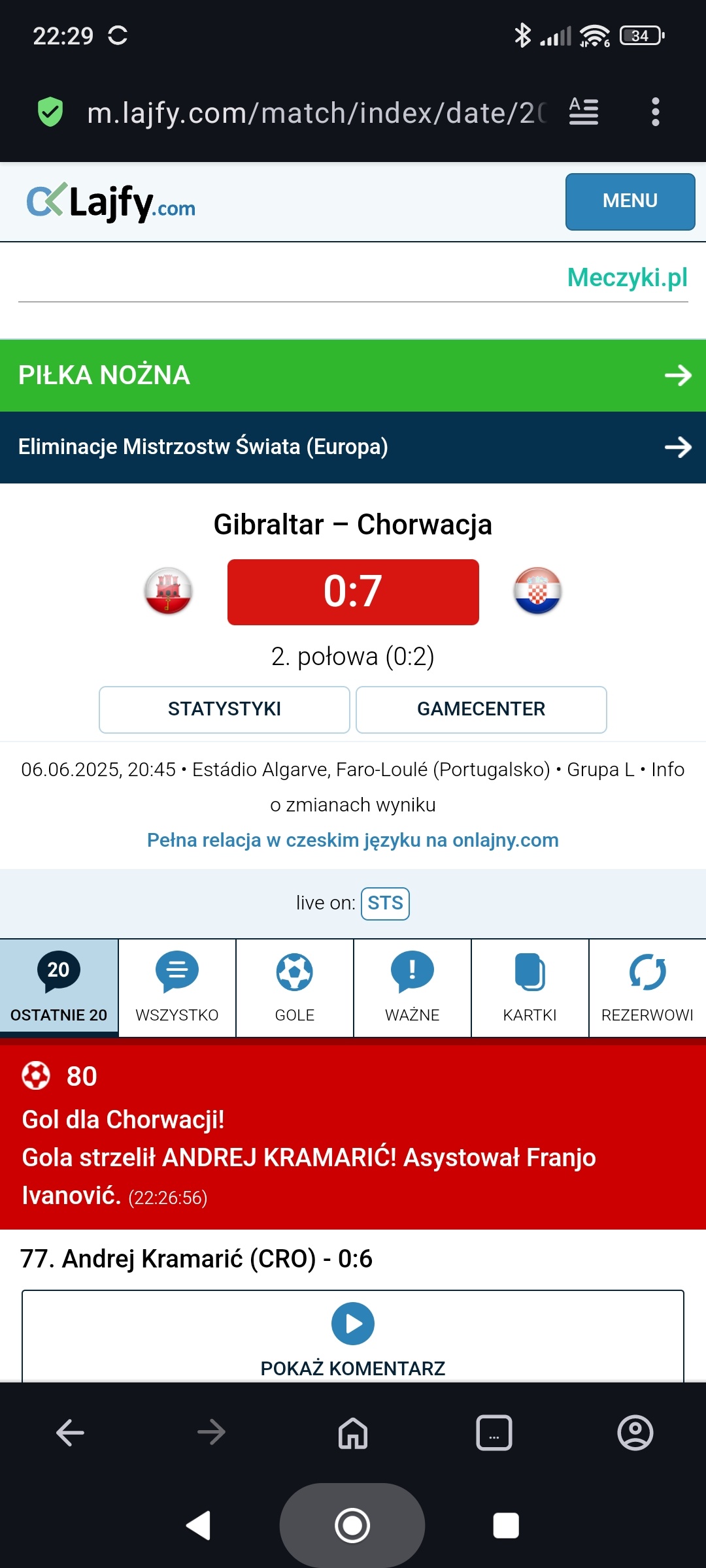Open Eliminacje Mistrzostw Świata (Europa)
Image resolution: width=706 pixels, height=1568 pixels.
(x=353, y=448)
